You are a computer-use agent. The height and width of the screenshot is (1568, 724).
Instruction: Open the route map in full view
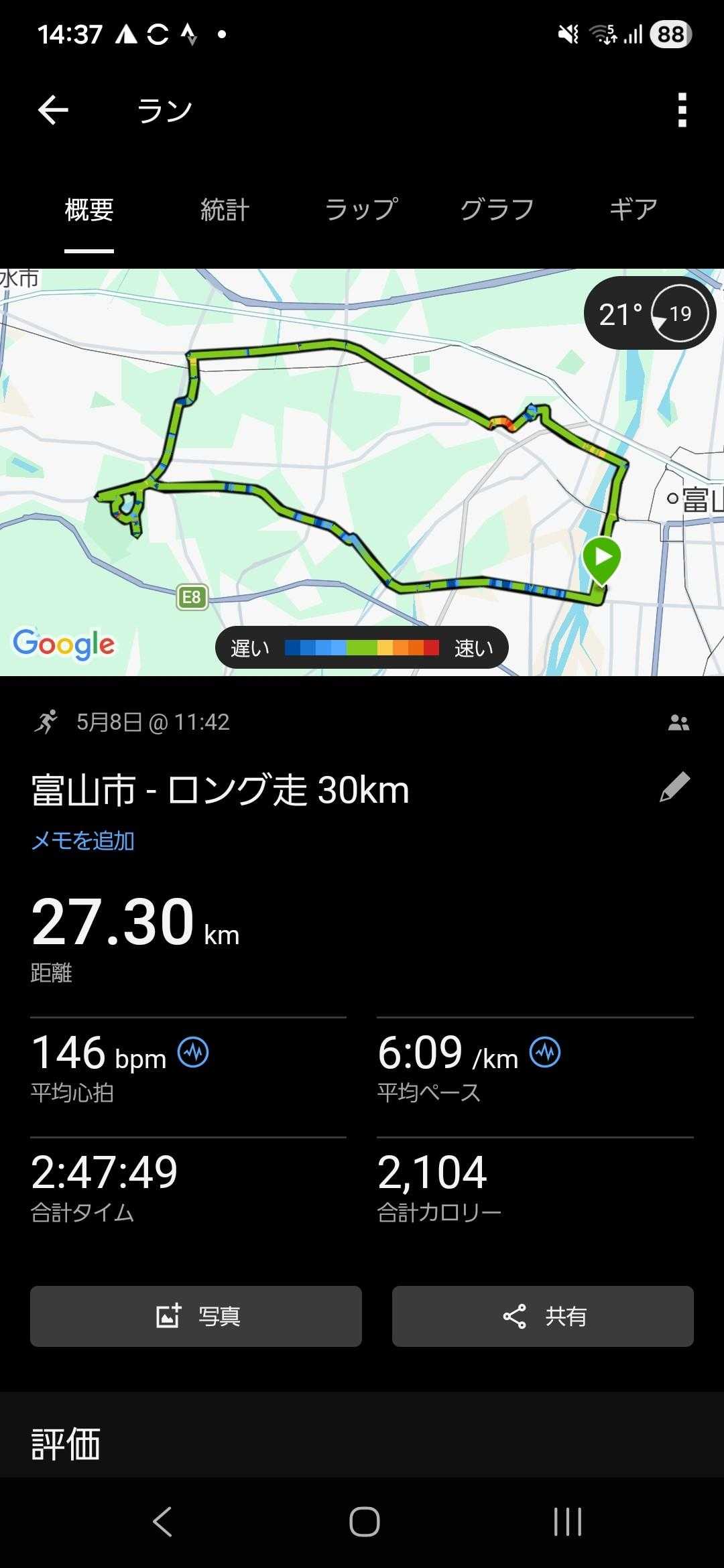pos(362,472)
